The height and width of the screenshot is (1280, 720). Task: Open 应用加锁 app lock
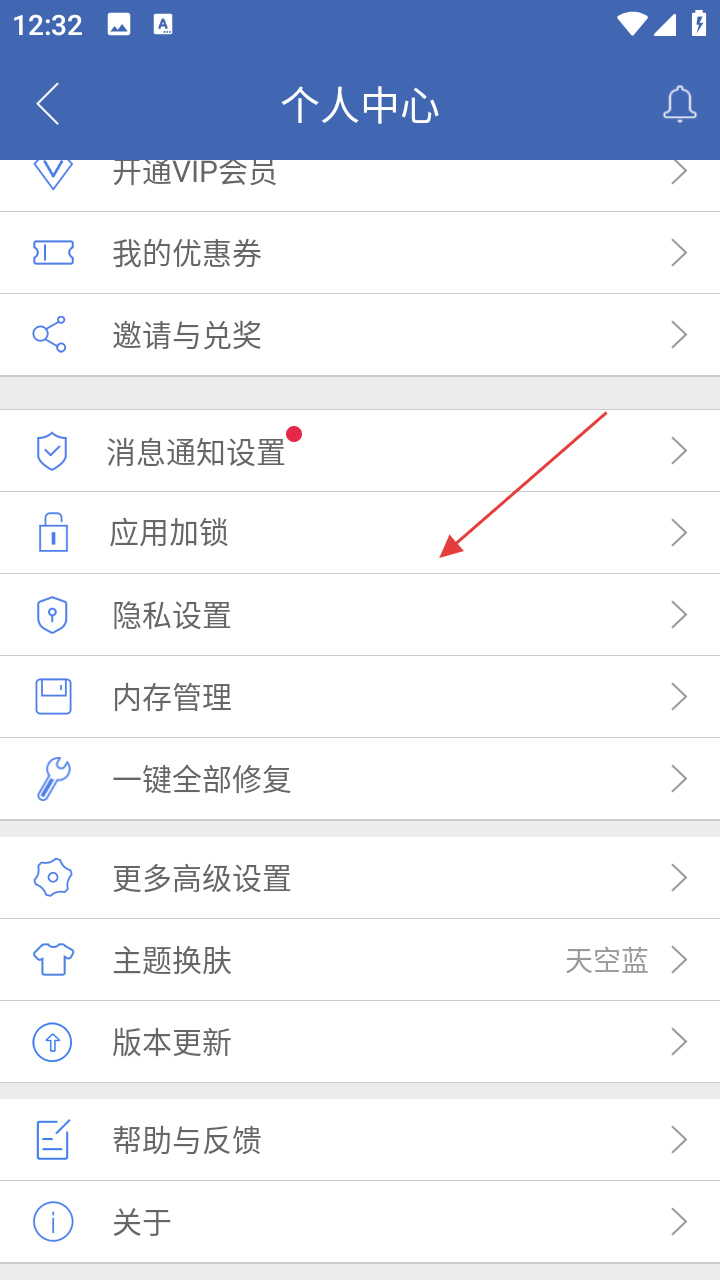(x=360, y=533)
